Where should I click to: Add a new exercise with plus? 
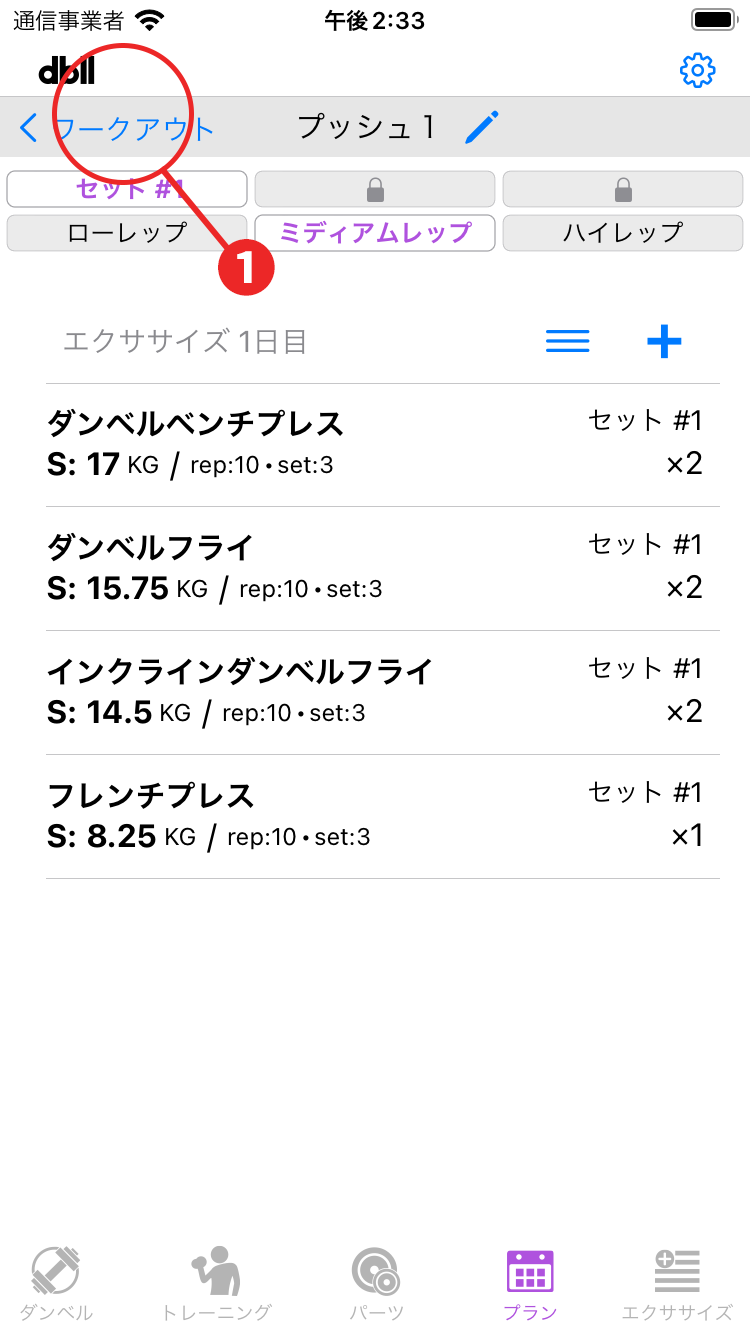pyautogui.click(x=664, y=342)
